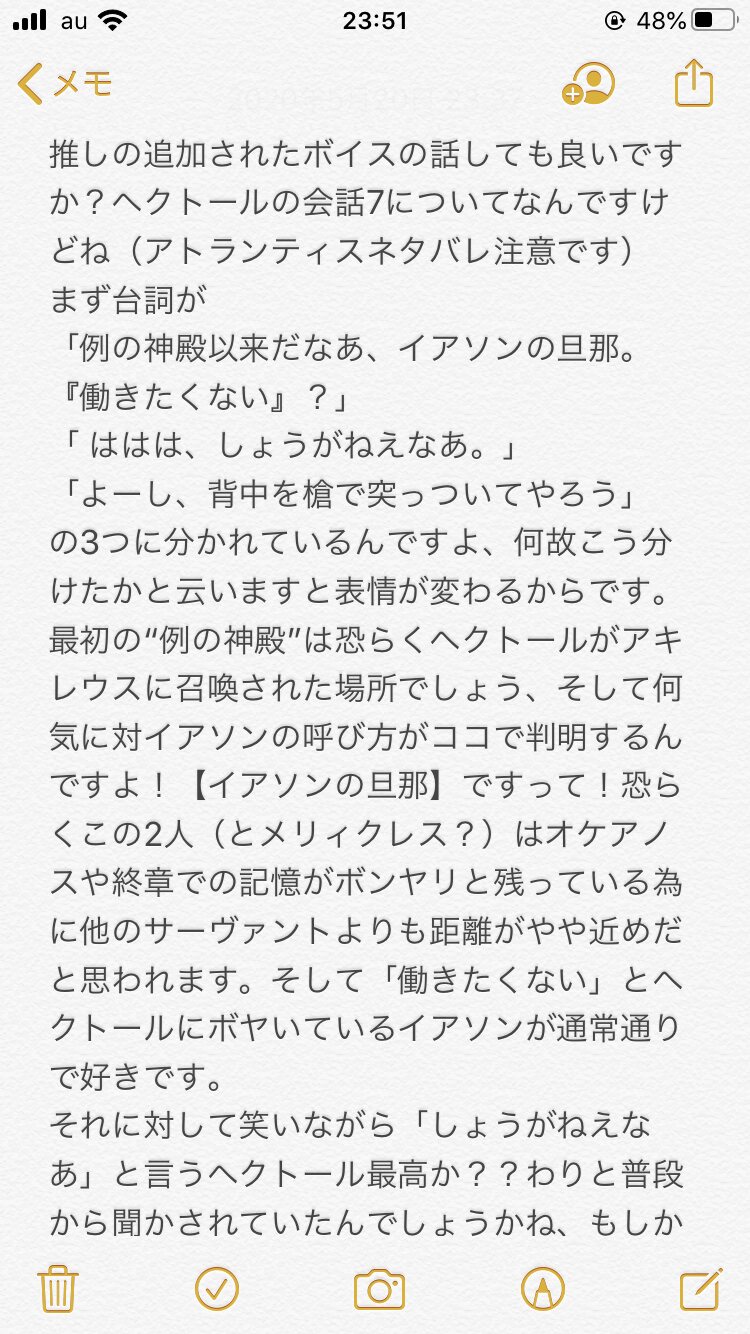Screen dimensions: 750x1334
Task: Add people to this note
Action: point(589,84)
